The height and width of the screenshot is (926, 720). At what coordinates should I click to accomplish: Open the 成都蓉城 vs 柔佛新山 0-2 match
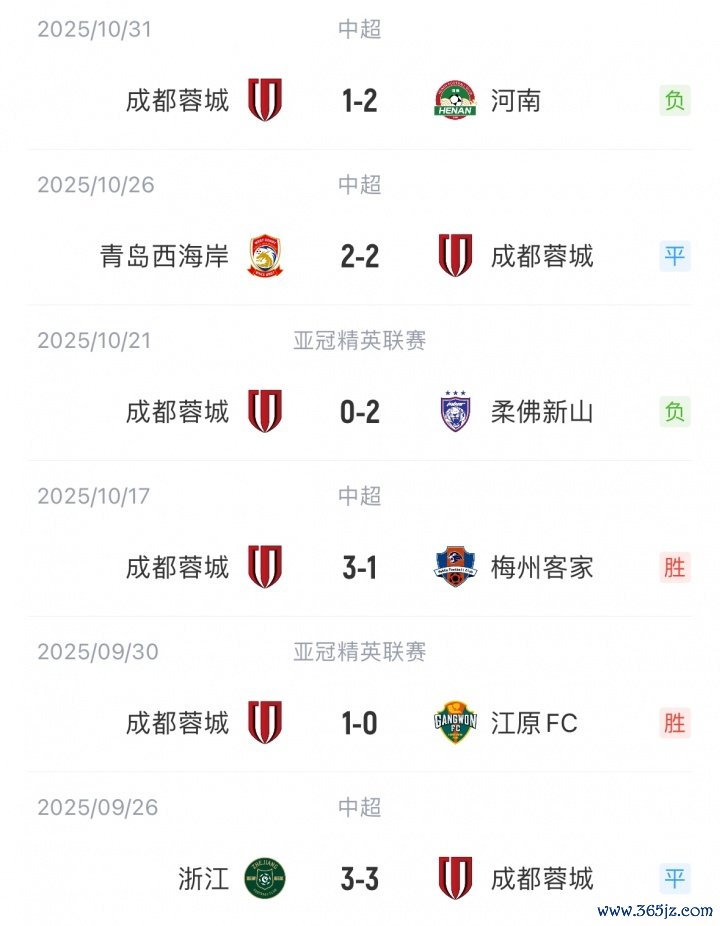pos(360,411)
